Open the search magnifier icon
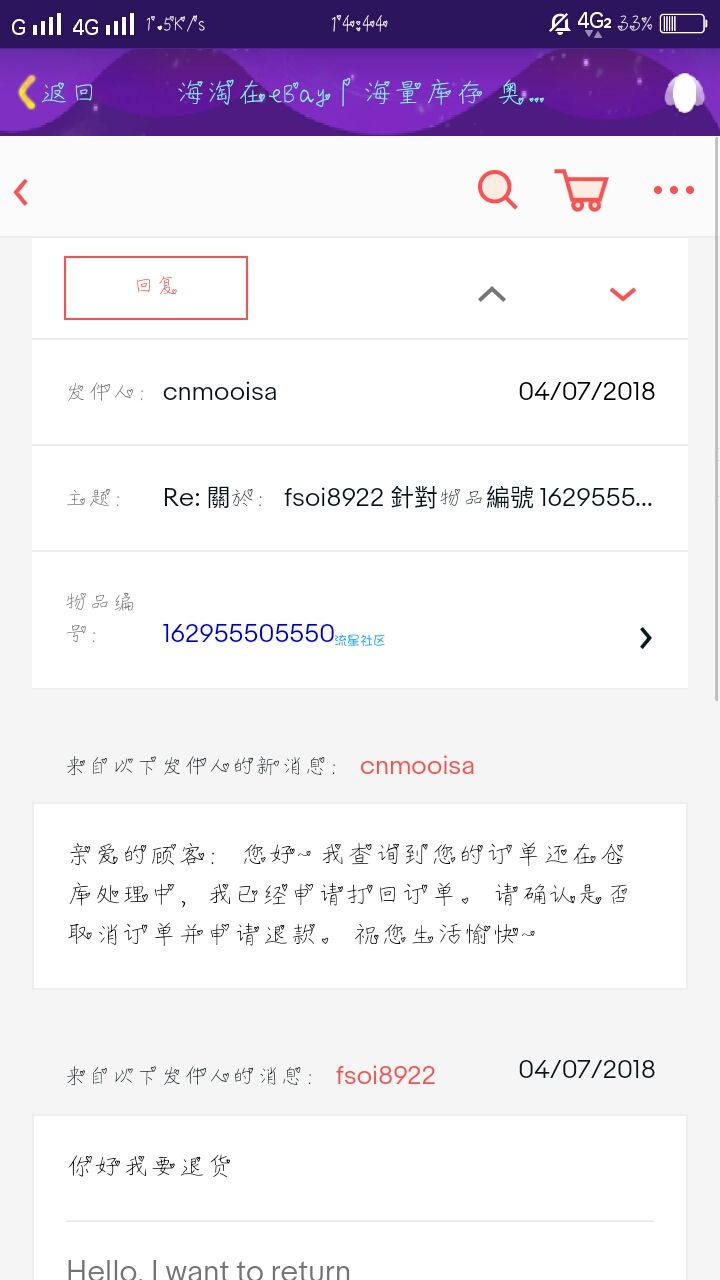 pyautogui.click(x=497, y=189)
